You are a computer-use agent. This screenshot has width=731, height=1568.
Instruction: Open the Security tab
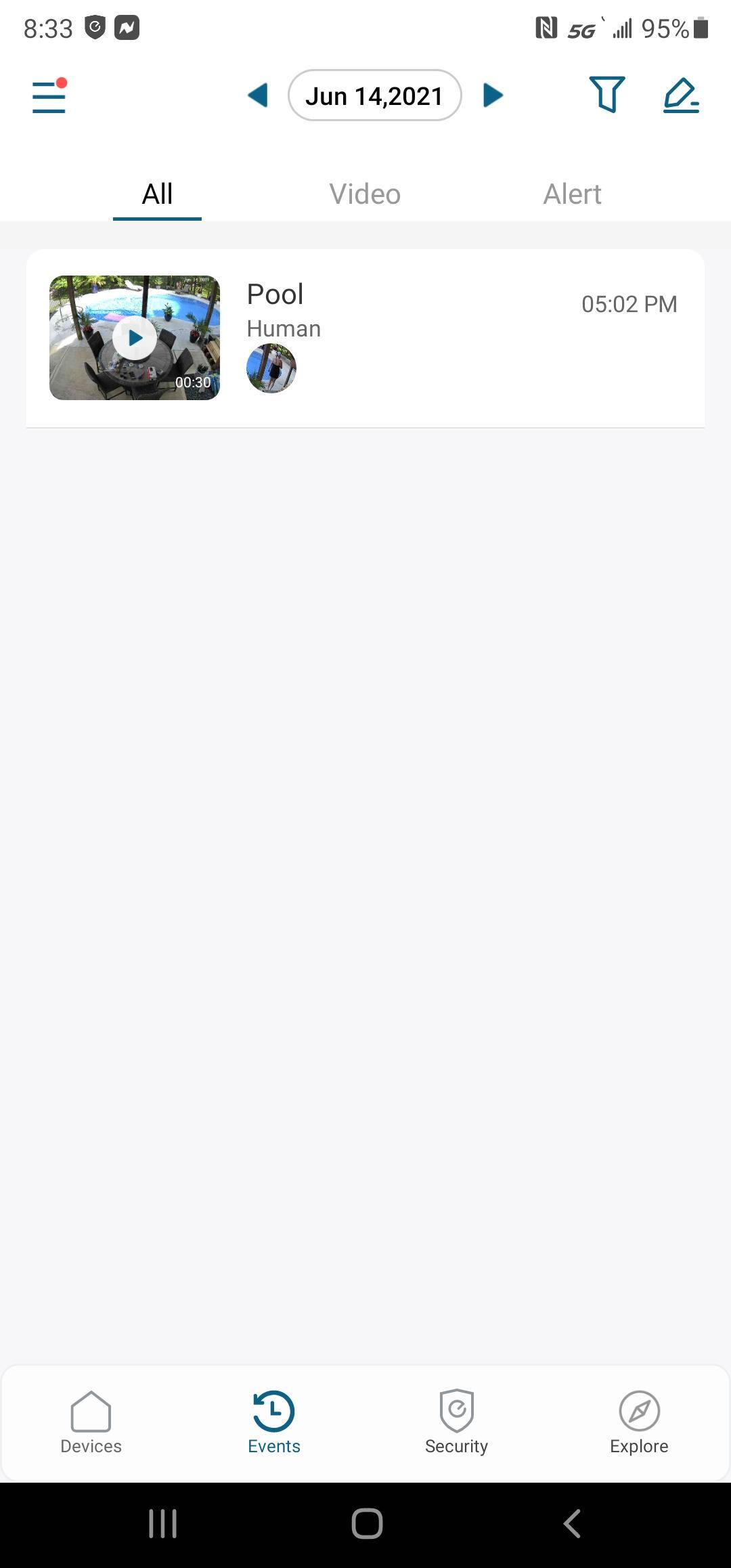(456, 1422)
